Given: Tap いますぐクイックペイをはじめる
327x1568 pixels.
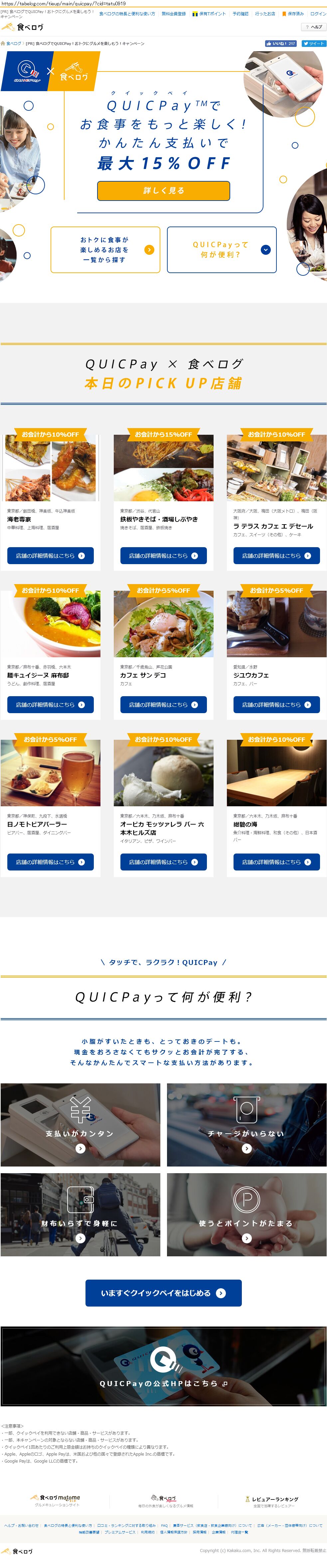Looking at the screenshot, I should tap(163, 1294).
